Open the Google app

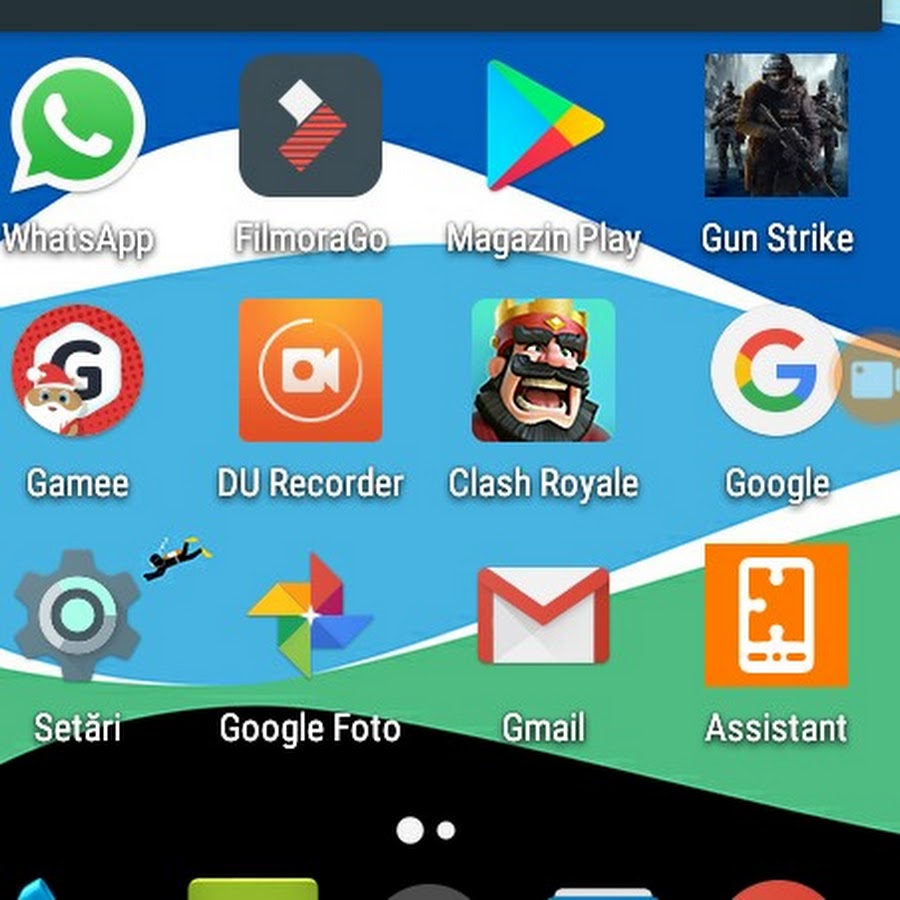coord(774,370)
